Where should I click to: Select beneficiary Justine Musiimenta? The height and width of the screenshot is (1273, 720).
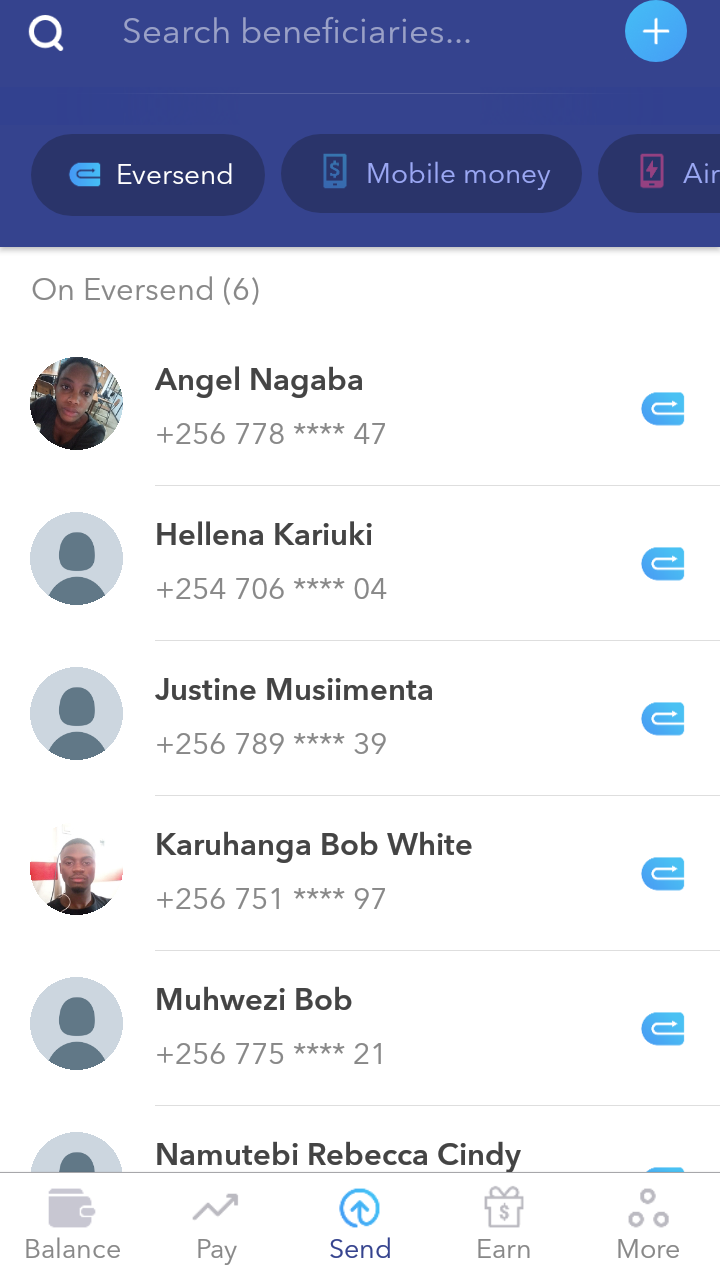[294, 714]
